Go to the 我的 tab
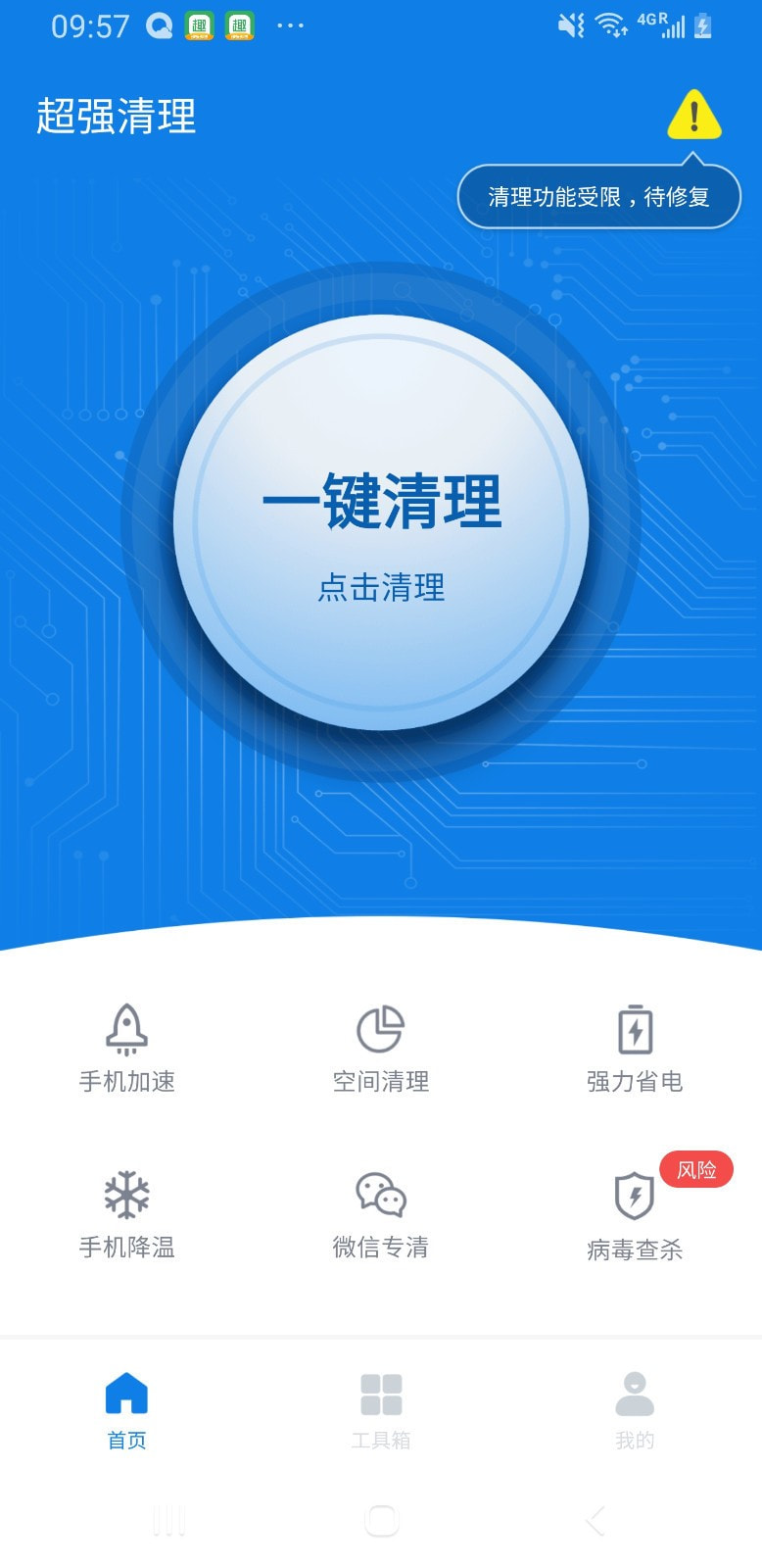Screen dimensions: 762x1568 tap(635, 1411)
